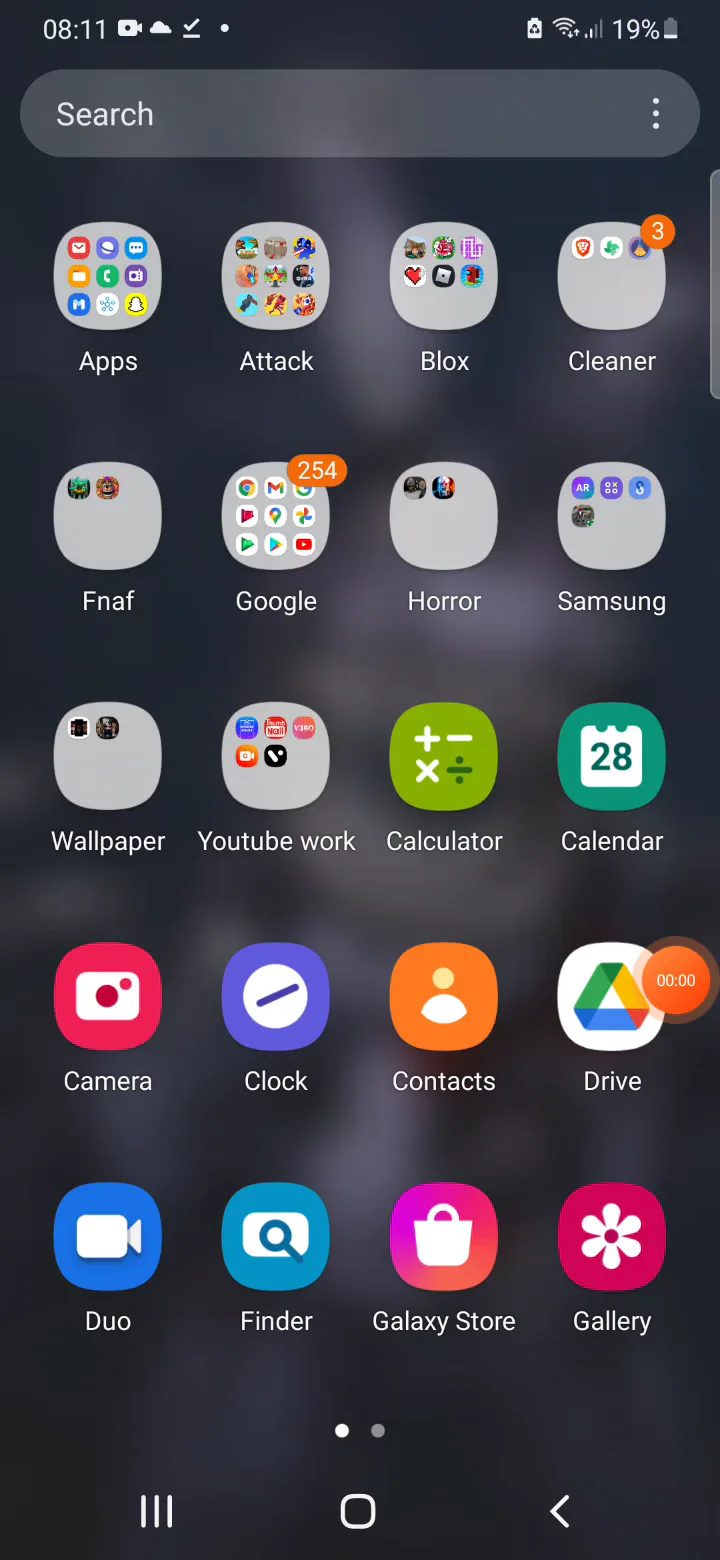This screenshot has width=720, height=1560.
Task: Open the three-dot overflow menu
Action: point(656,114)
